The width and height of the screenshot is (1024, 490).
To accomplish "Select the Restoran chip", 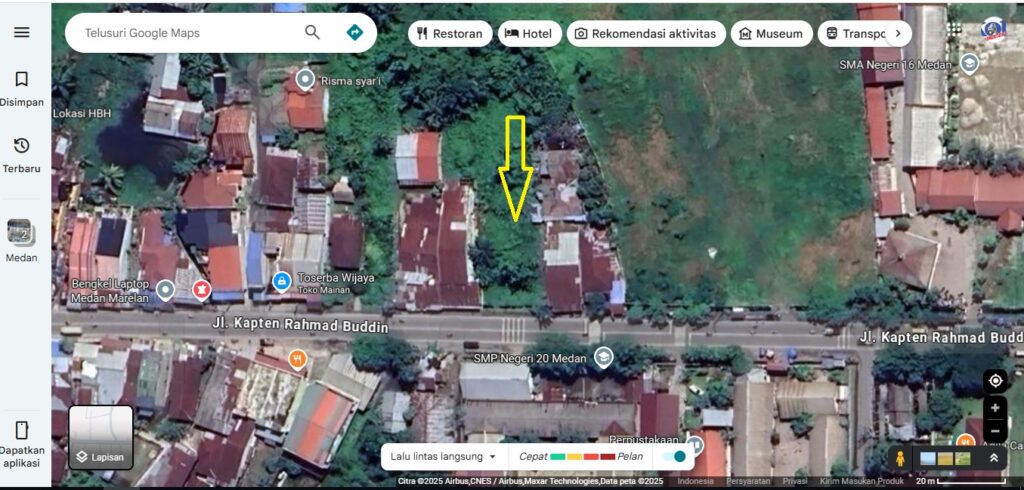I will (x=449, y=33).
